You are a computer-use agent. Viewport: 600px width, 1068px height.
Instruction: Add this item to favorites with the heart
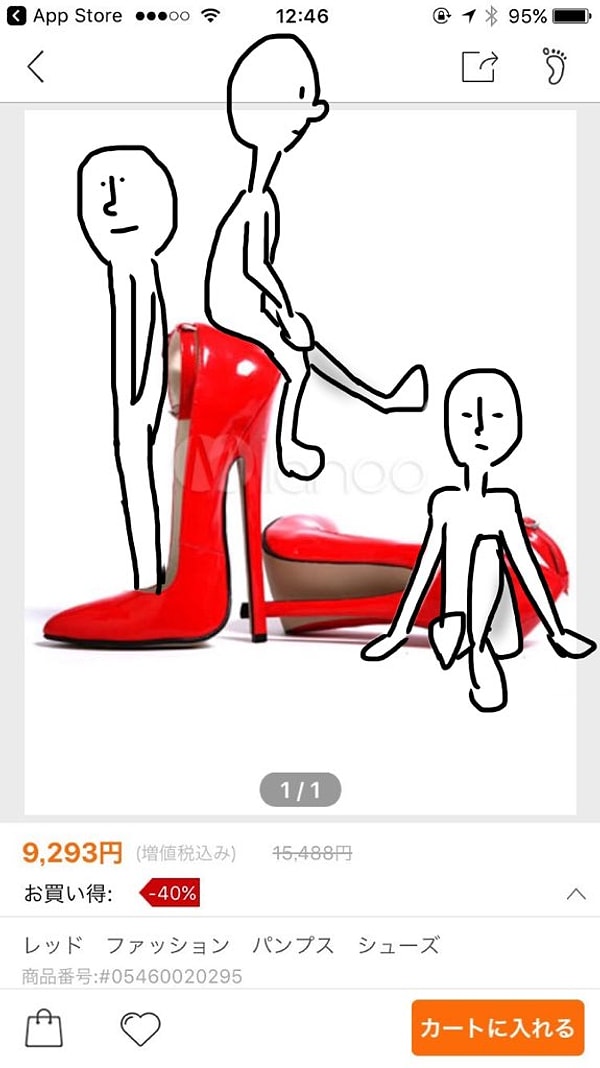(140, 1028)
